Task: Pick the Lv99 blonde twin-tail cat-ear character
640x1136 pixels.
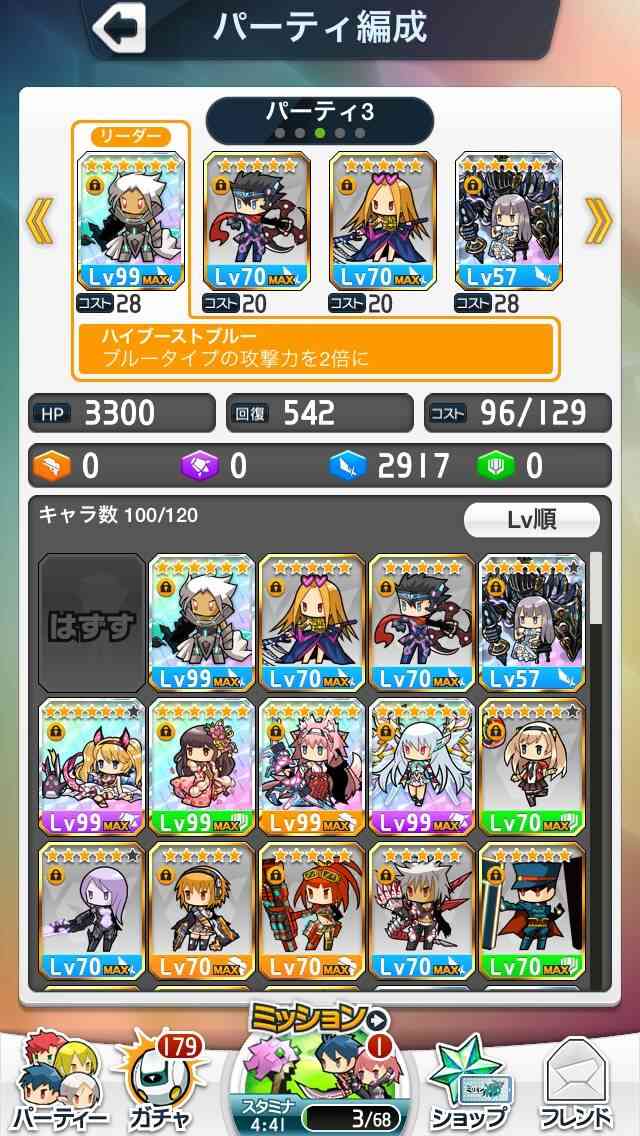Action: pyautogui.click(x=91, y=767)
